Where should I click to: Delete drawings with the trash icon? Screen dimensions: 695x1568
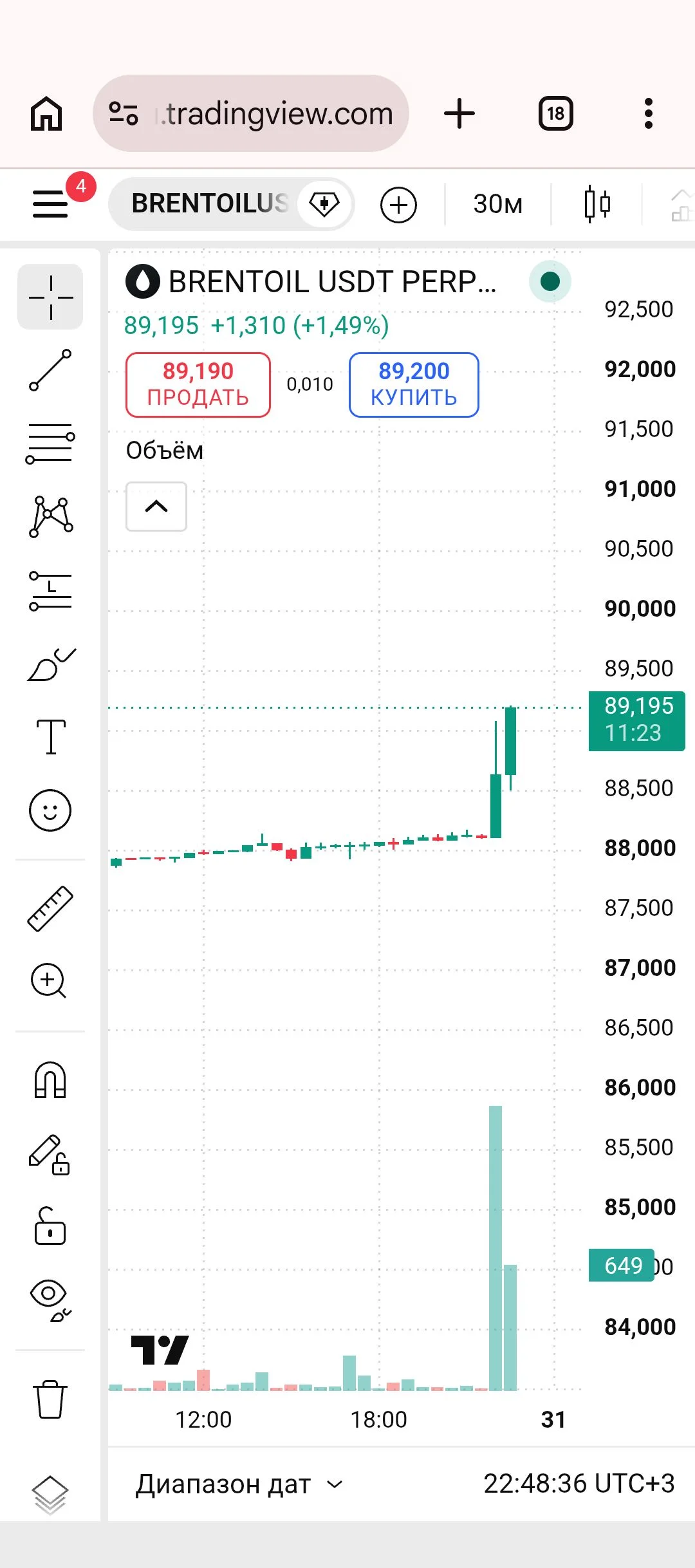[x=50, y=1399]
